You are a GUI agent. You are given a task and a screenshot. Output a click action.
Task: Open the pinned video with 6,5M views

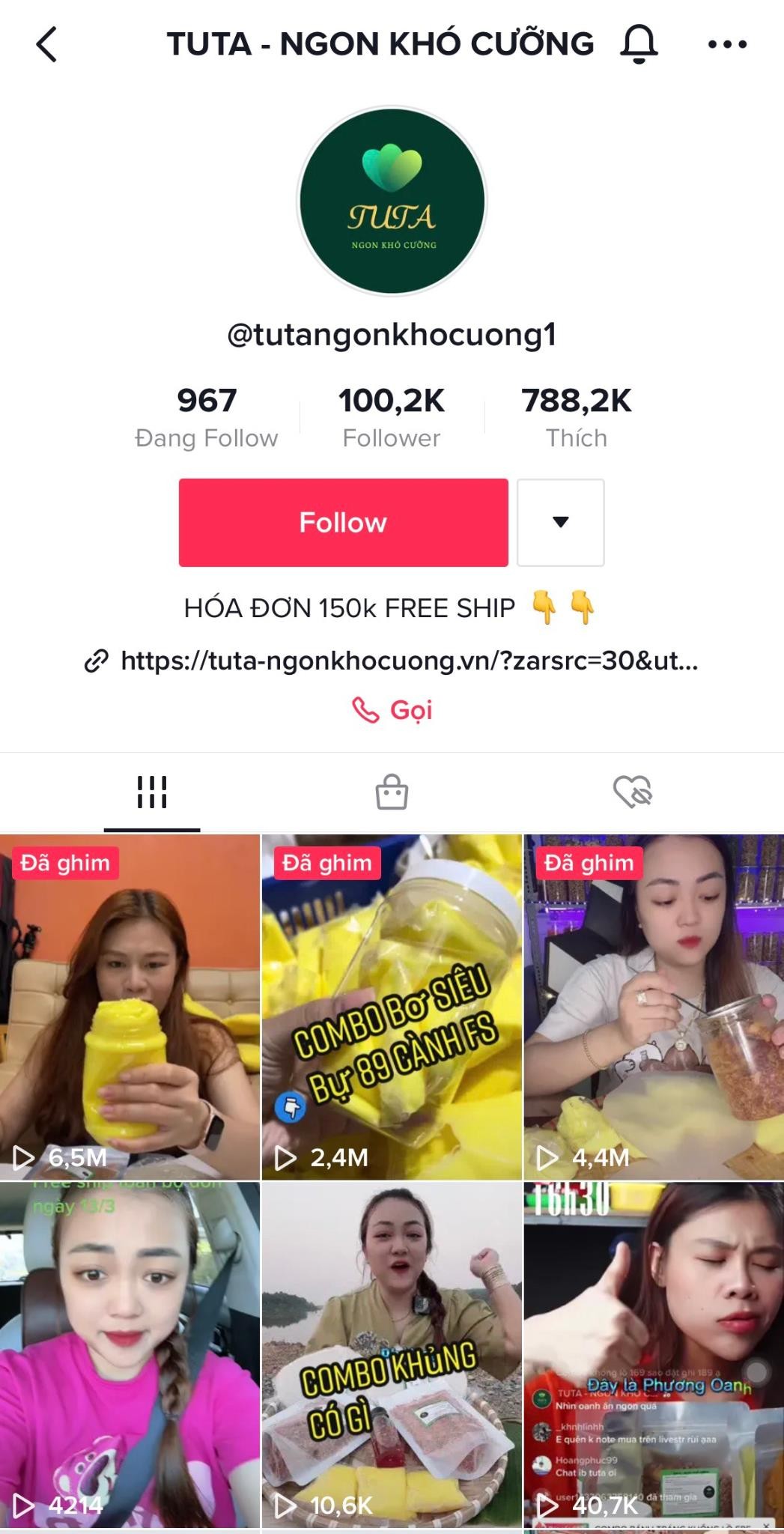[x=130, y=1007]
